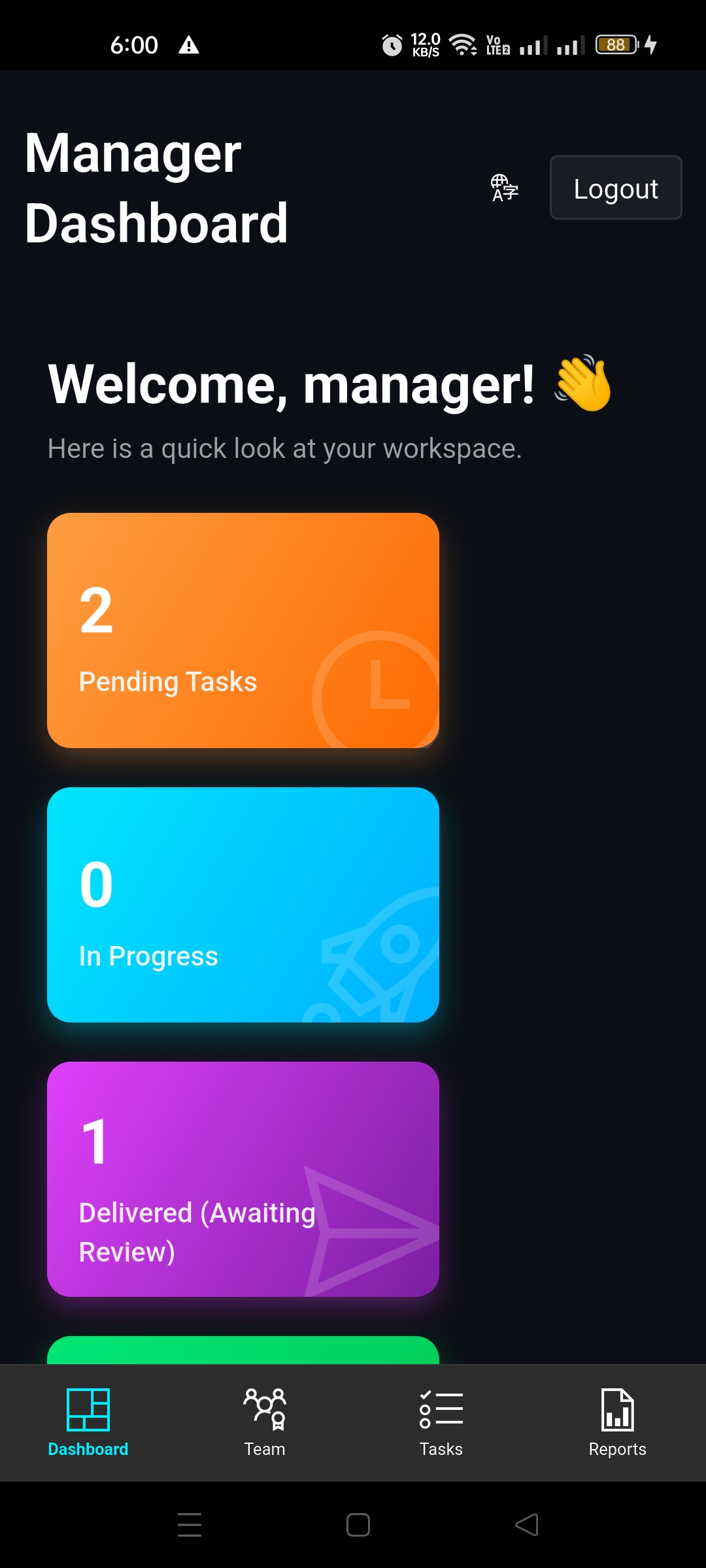This screenshot has width=706, height=1568.
Task: Tap the Logout button
Action: tap(615, 188)
